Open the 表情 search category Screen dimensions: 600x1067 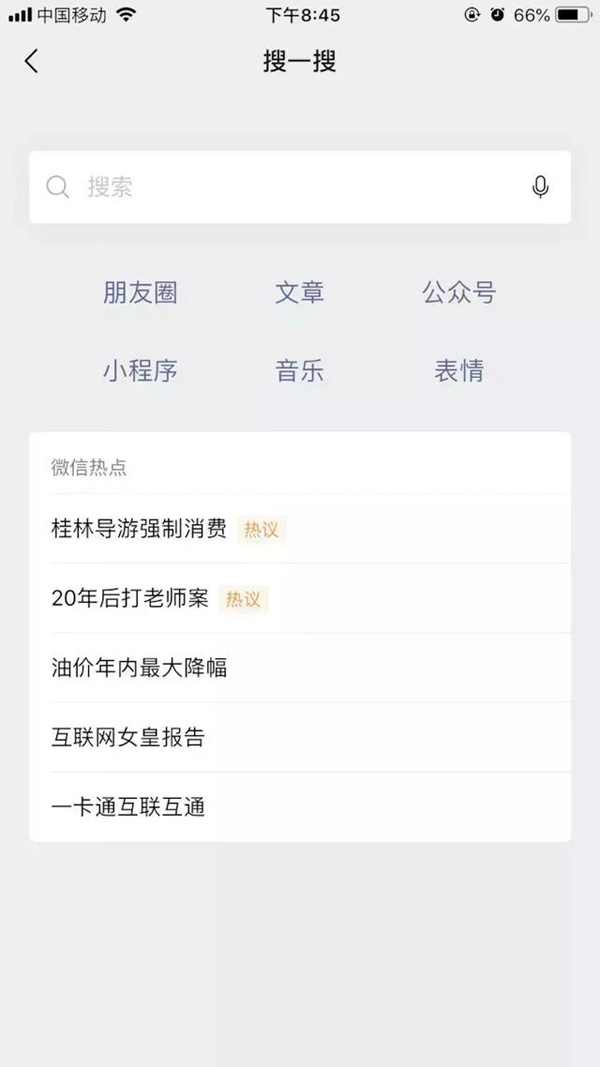(459, 371)
